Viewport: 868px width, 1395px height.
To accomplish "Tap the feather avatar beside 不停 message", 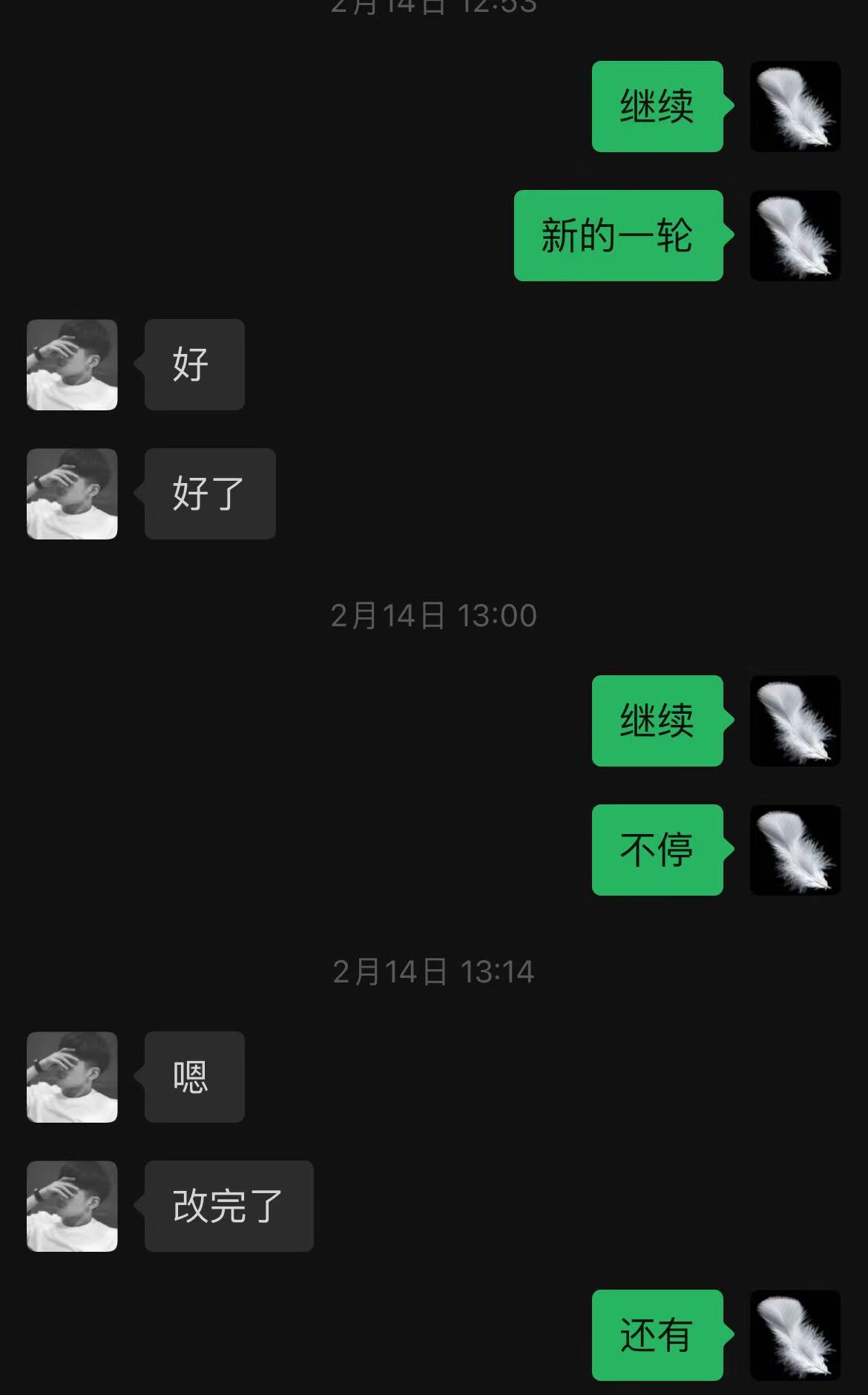I will pos(795,850).
